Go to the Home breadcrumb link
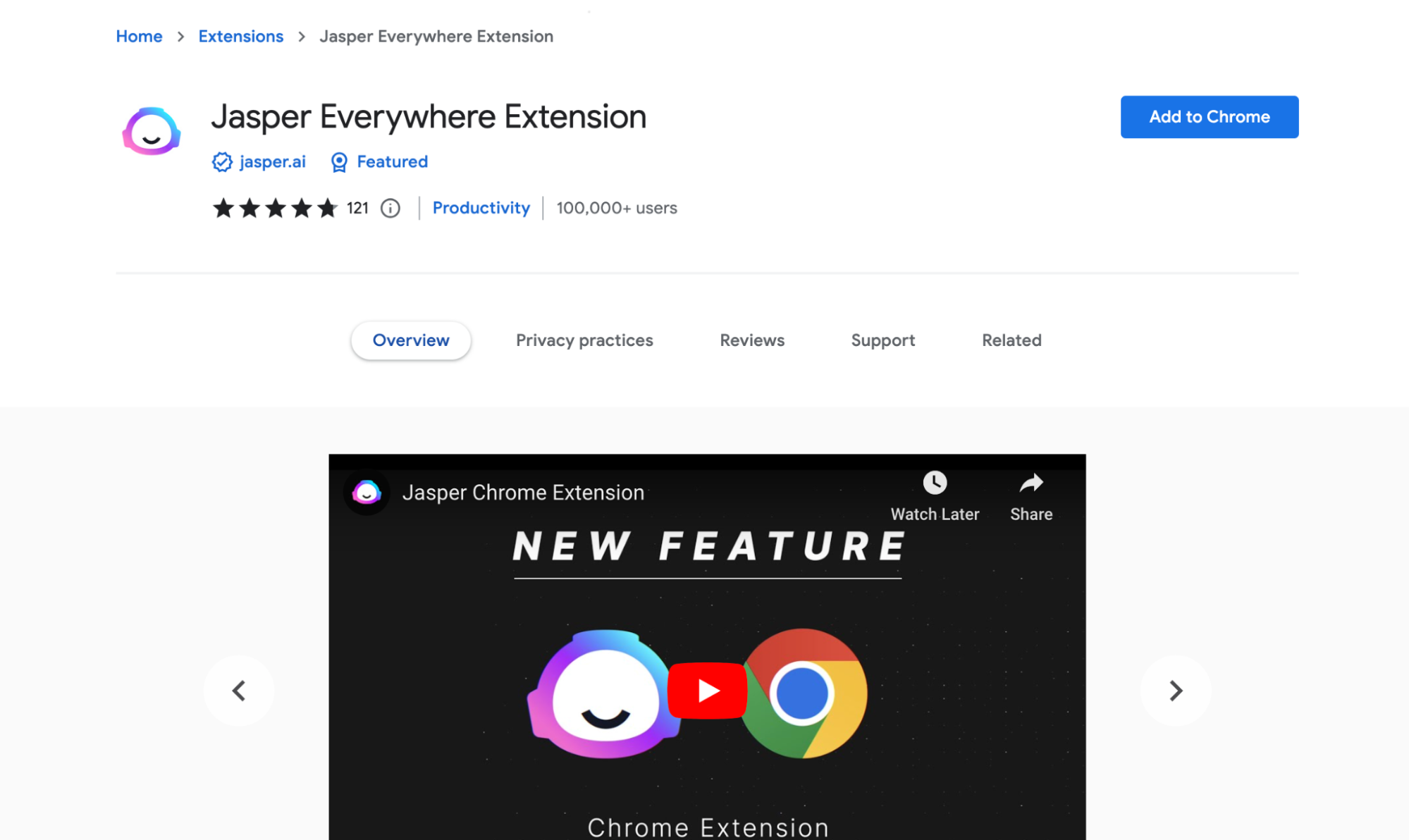Viewport: 1409px width, 840px height. (139, 36)
